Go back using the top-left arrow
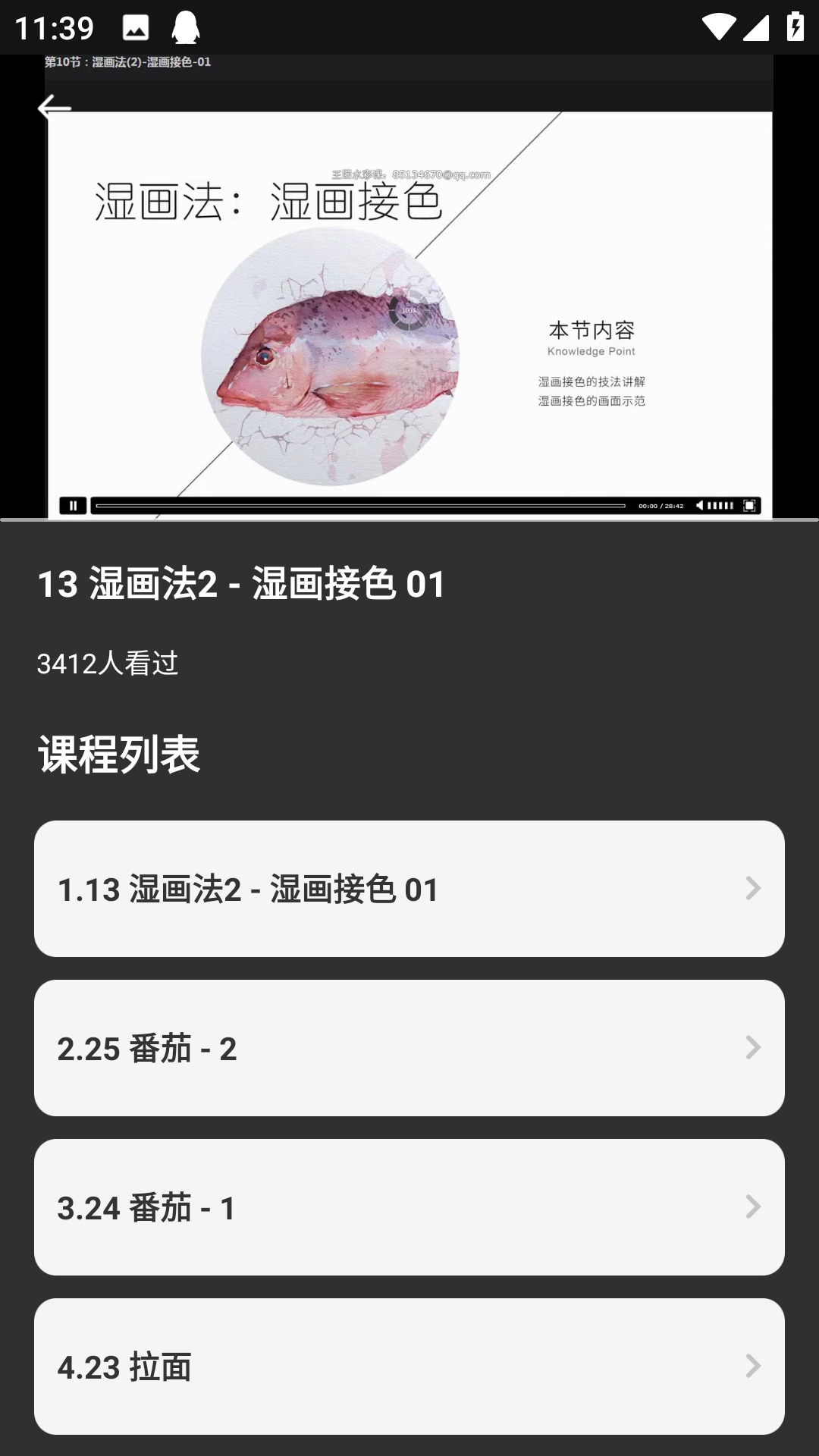Viewport: 819px width, 1456px height. coord(54,108)
